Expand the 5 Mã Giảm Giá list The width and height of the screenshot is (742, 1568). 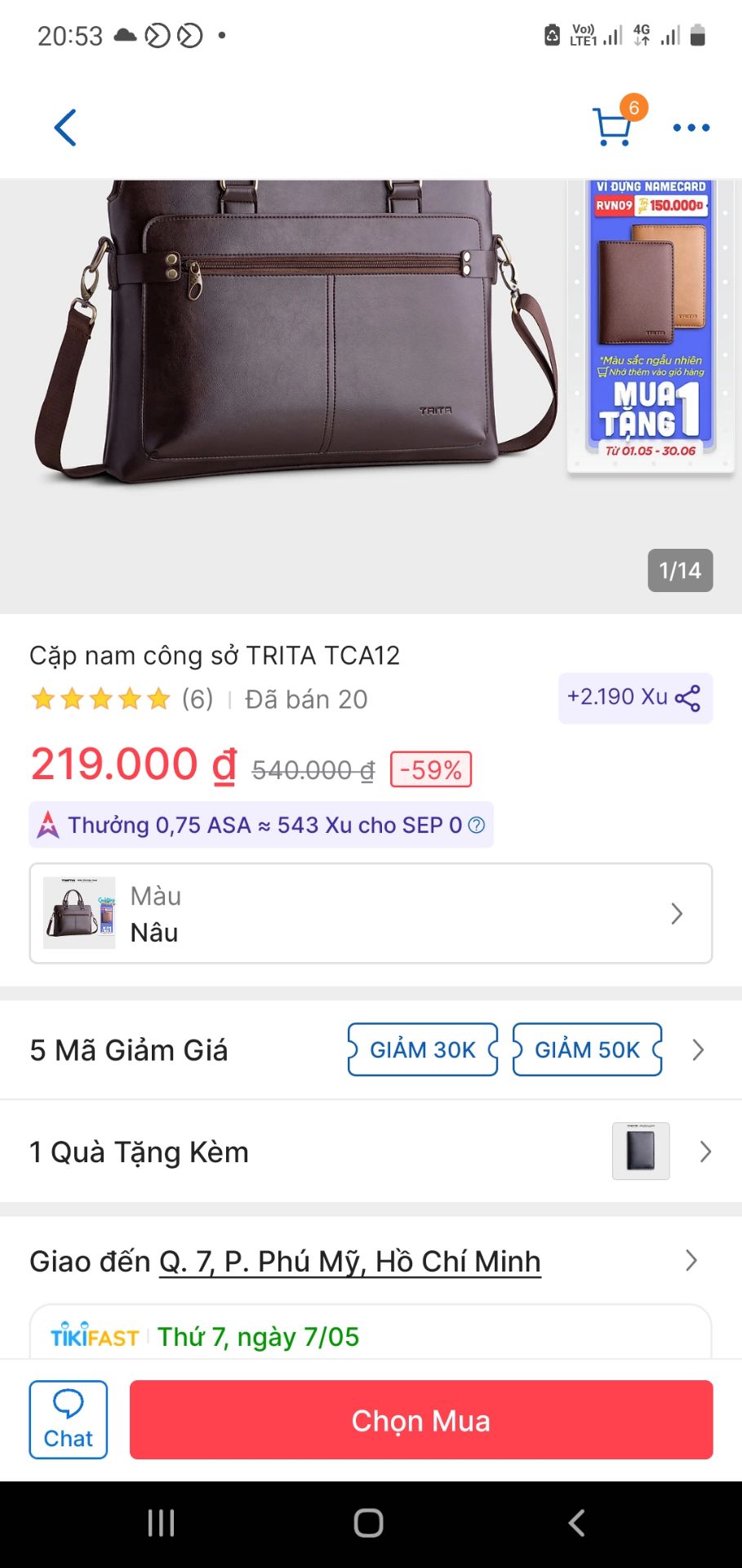[x=697, y=1049]
